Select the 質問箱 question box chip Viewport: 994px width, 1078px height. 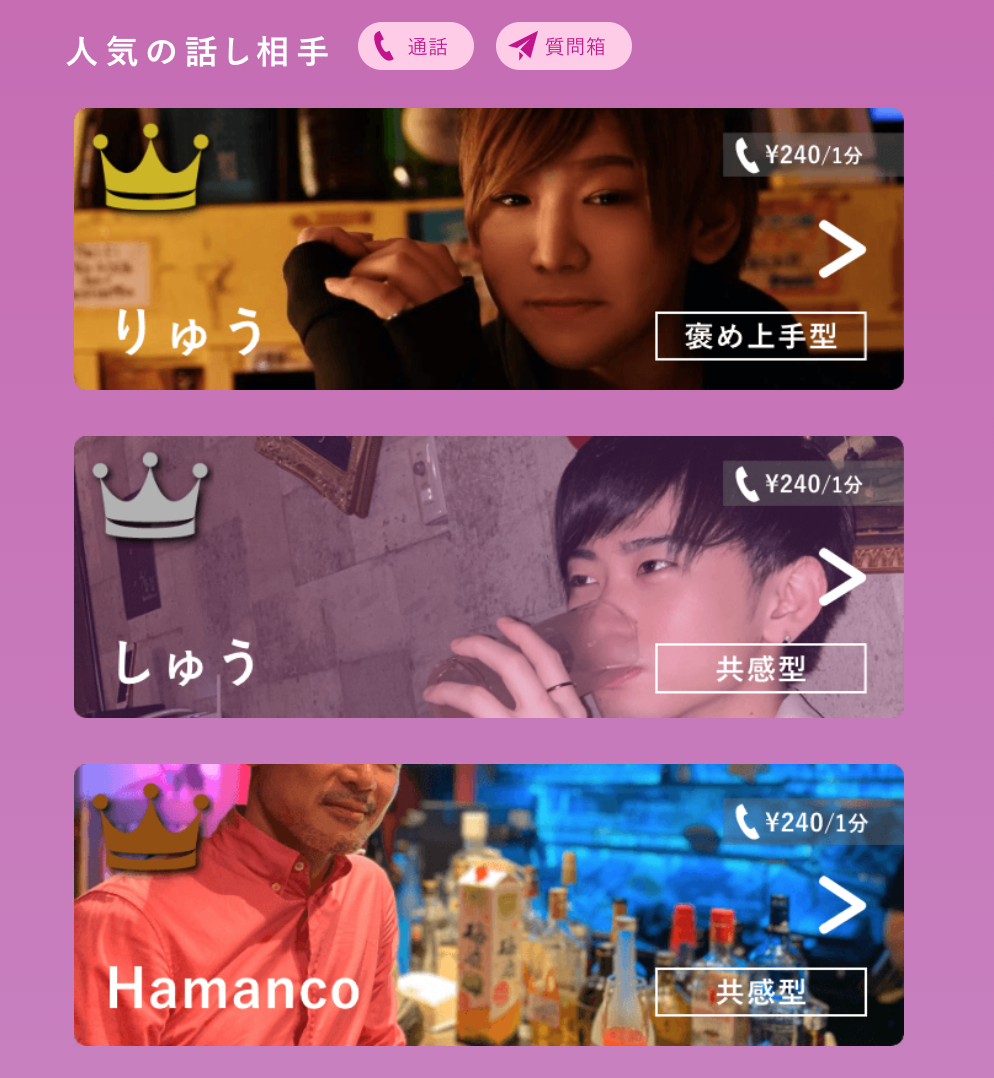pyautogui.click(x=563, y=46)
